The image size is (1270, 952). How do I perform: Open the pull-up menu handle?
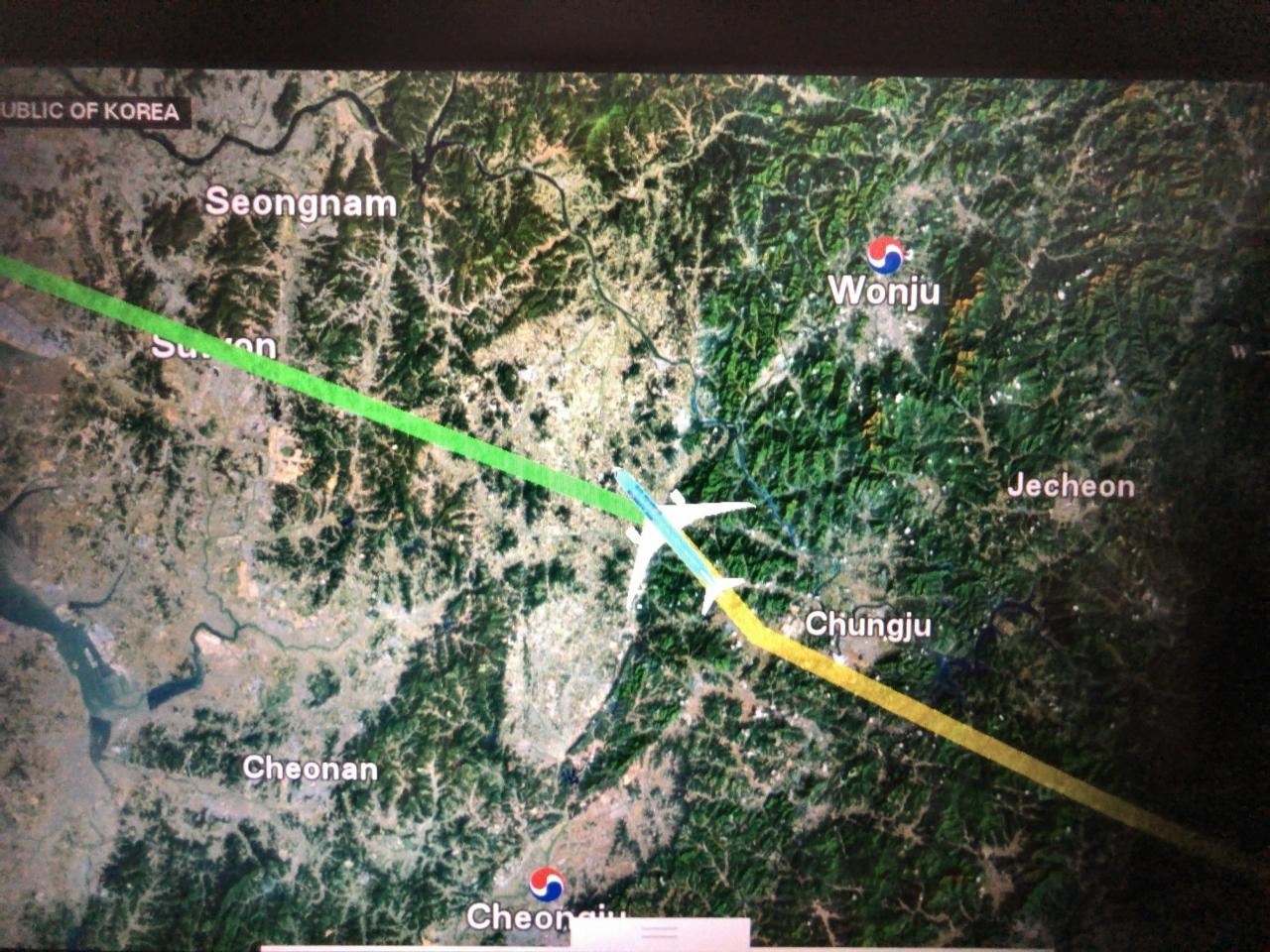(660, 933)
